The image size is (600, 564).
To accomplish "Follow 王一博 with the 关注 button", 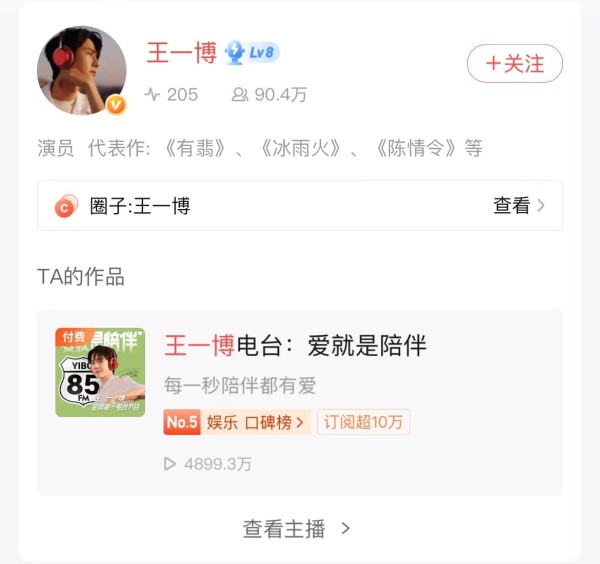I will pyautogui.click(x=514, y=64).
